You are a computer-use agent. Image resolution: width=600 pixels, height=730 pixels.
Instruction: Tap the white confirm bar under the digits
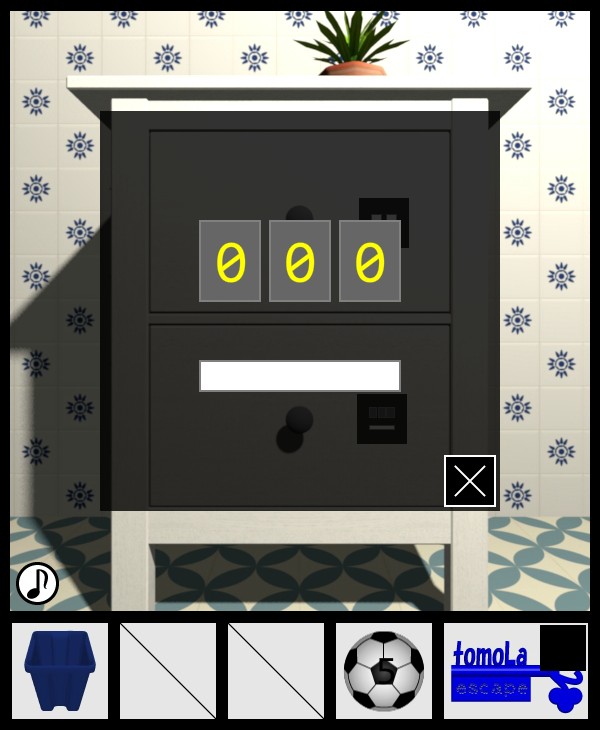click(x=300, y=376)
